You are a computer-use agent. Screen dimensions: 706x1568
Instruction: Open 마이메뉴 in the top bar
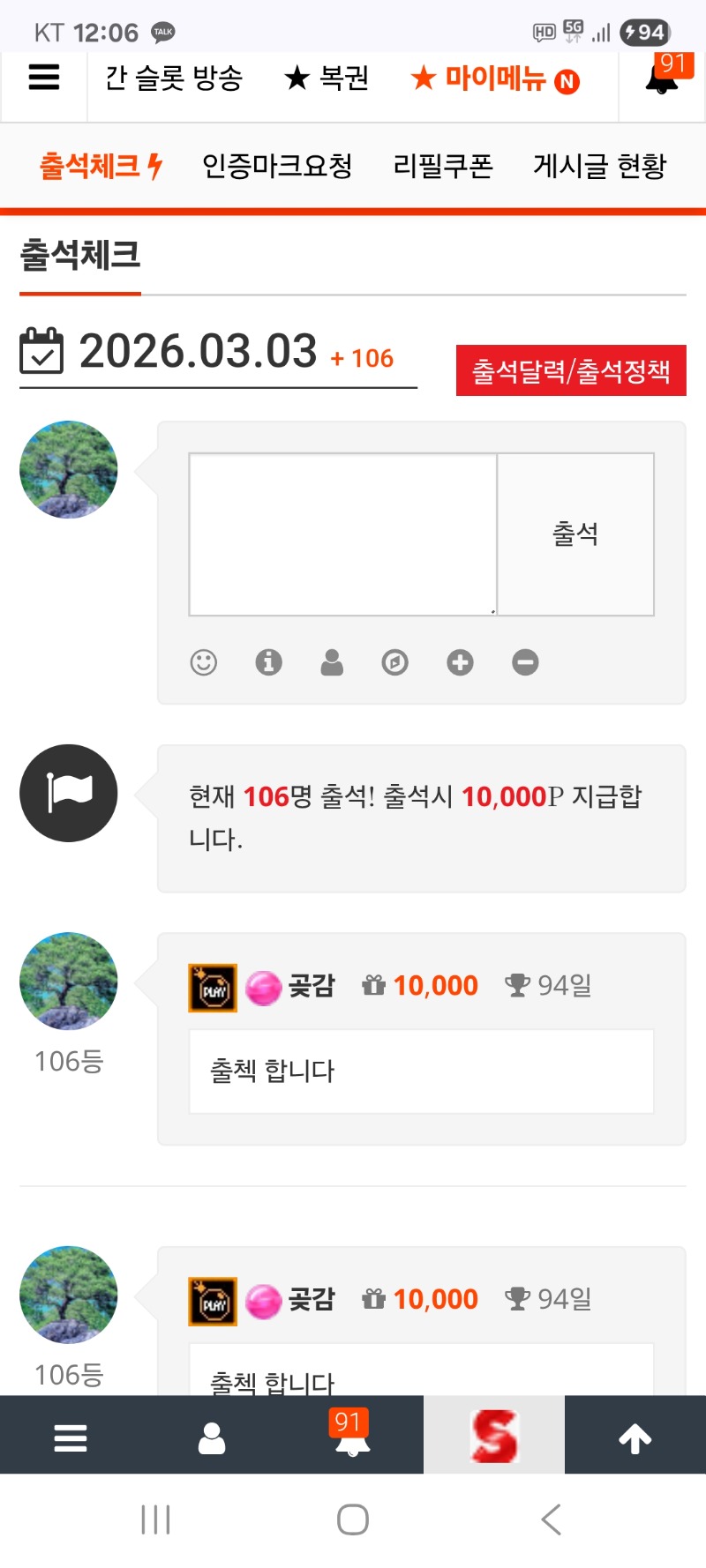(x=494, y=79)
